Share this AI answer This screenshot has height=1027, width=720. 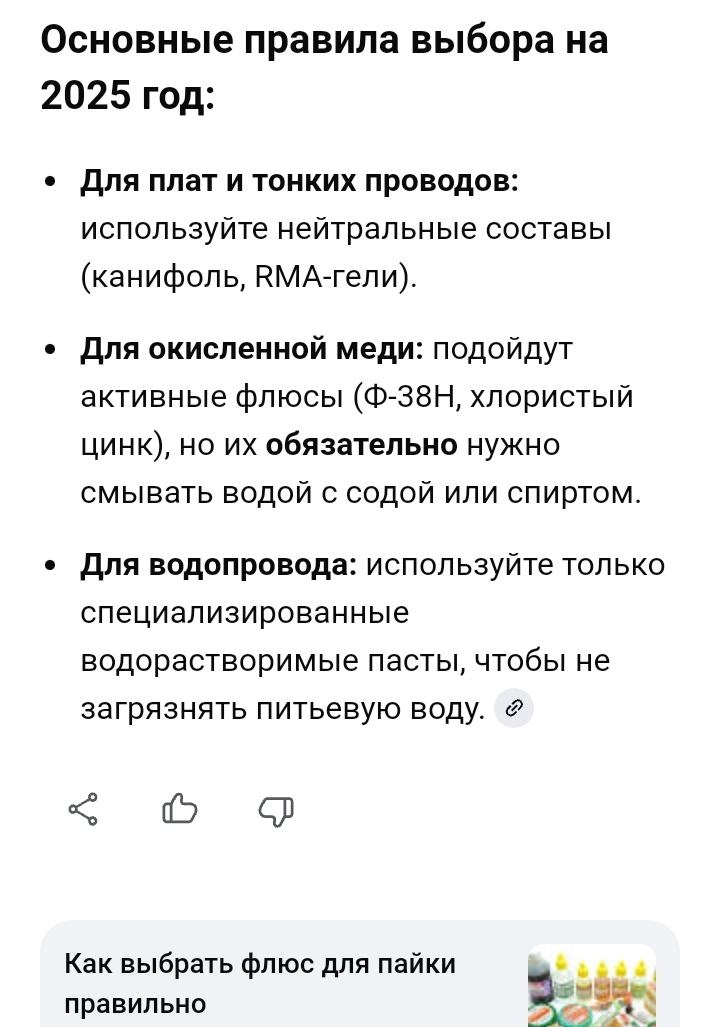point(83,809)
